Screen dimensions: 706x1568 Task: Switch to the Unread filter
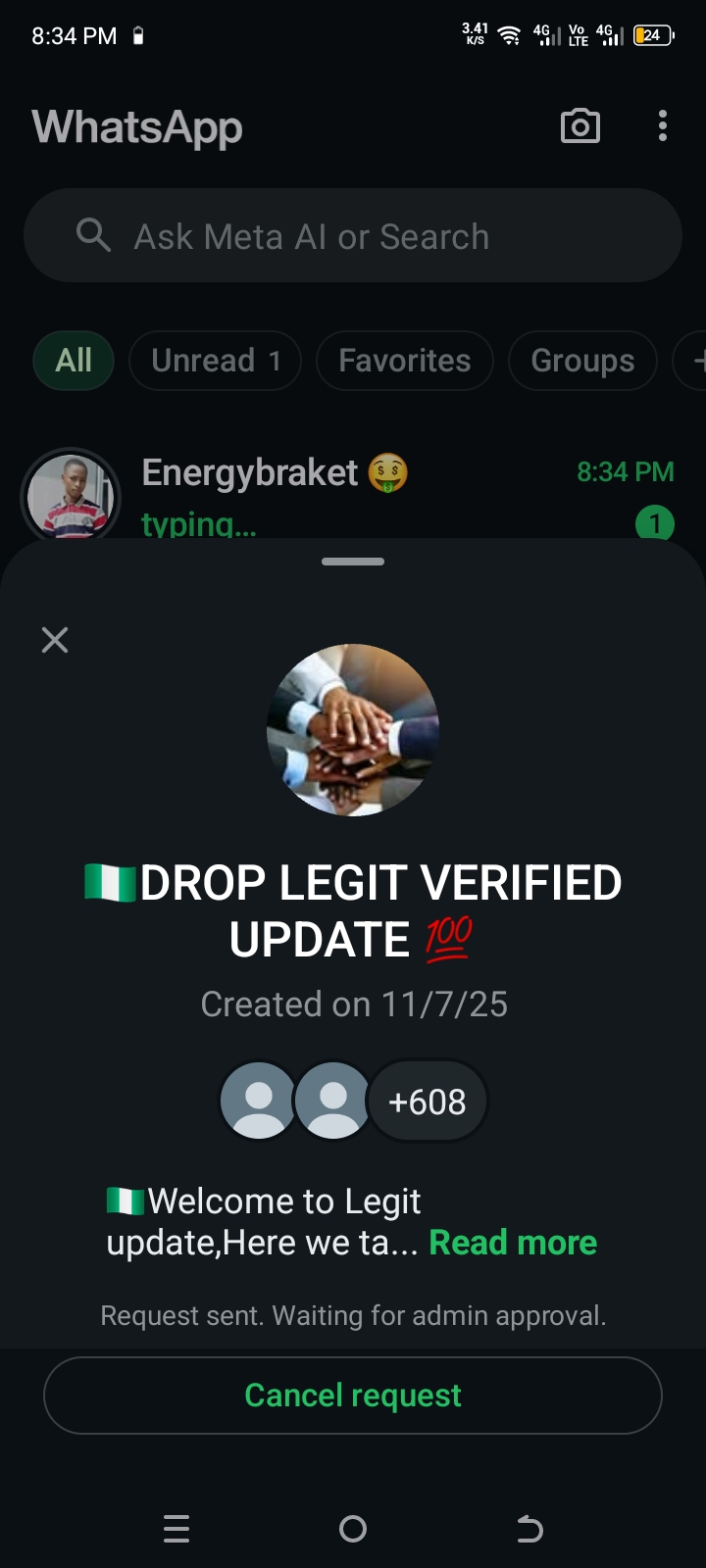215,361
